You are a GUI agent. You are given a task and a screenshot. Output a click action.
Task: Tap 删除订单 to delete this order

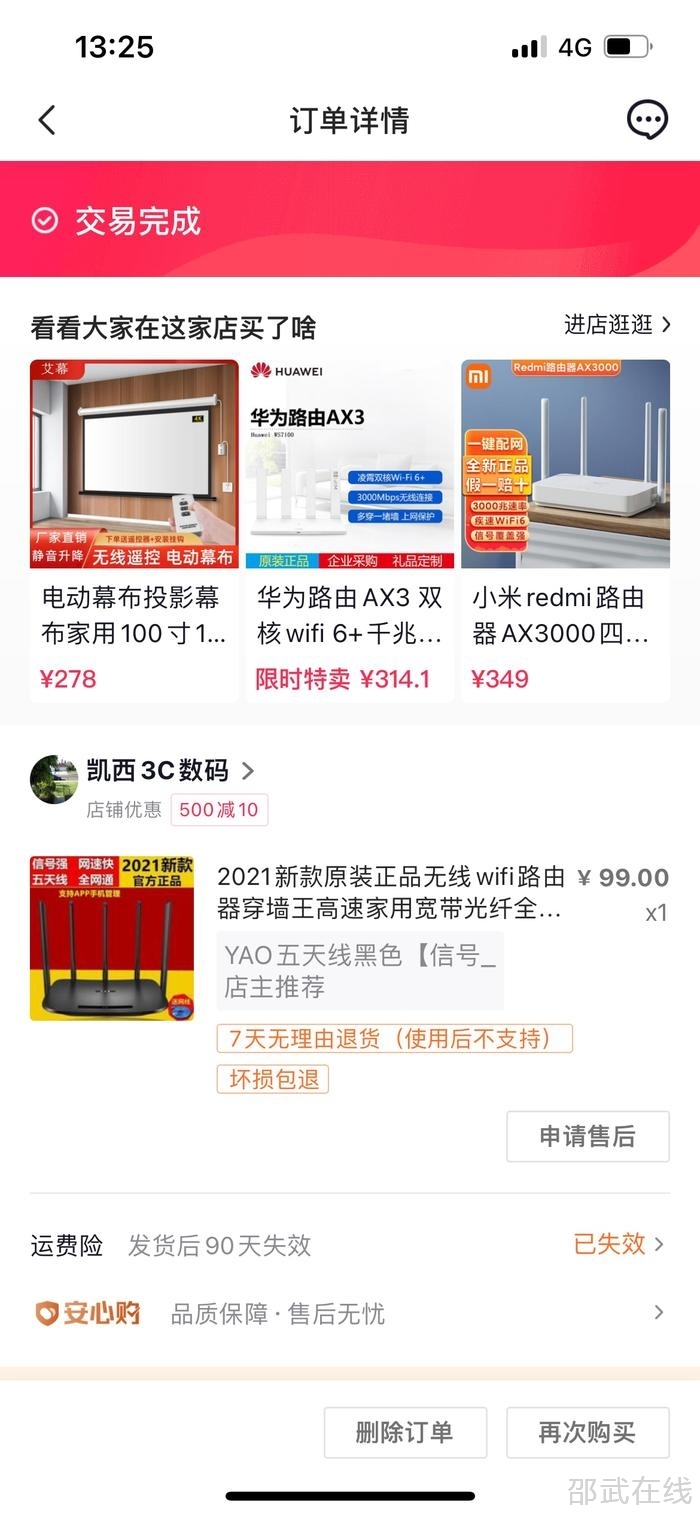coord(405,1432)
